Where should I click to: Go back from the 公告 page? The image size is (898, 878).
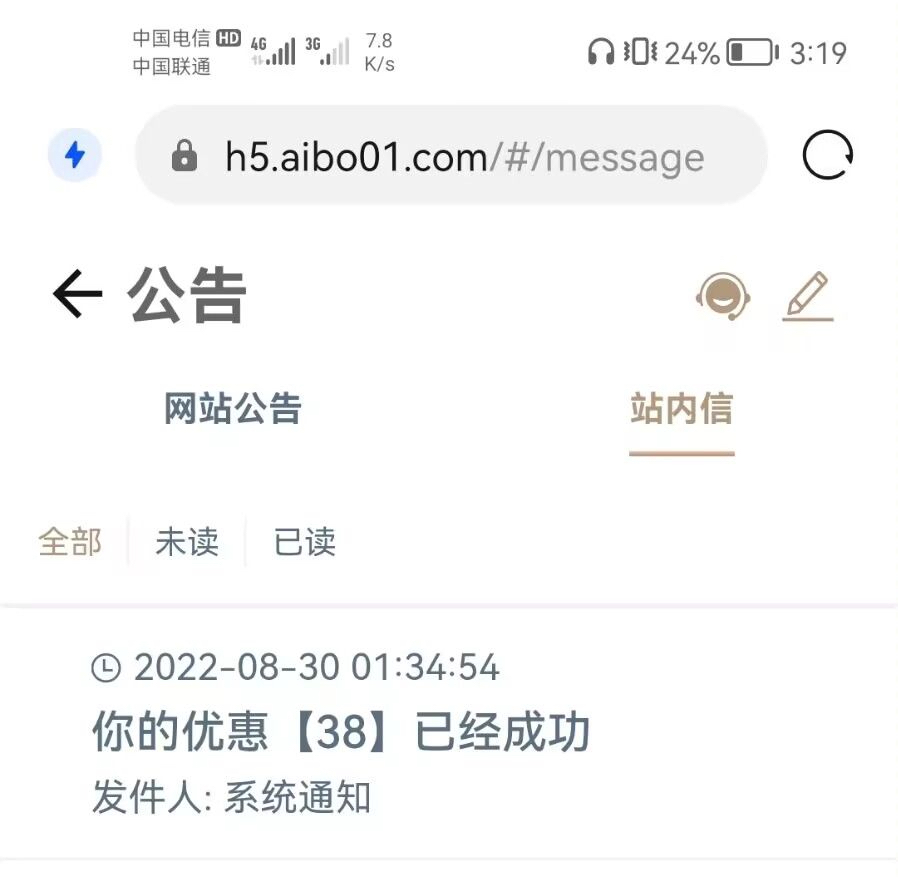tap(77, 295)
